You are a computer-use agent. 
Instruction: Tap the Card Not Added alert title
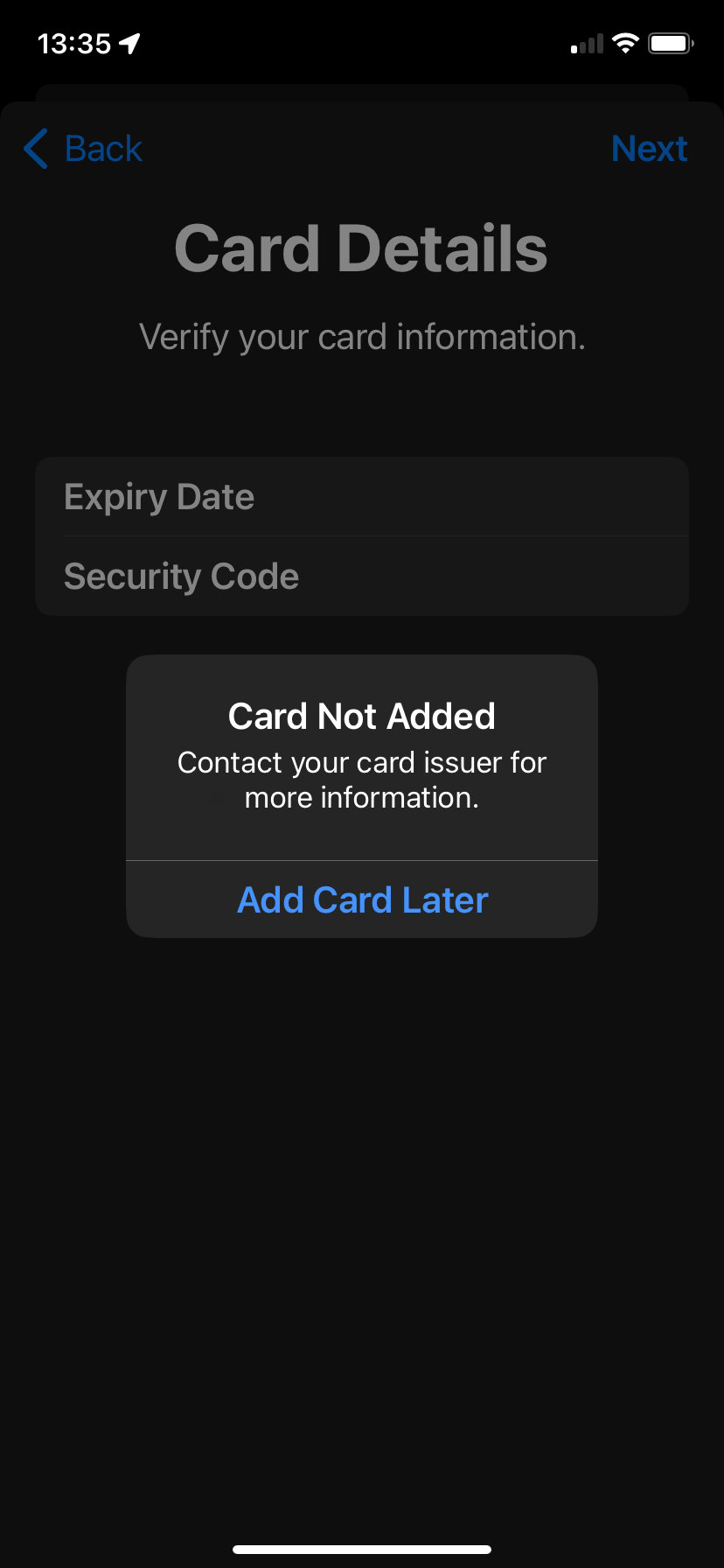362,715
